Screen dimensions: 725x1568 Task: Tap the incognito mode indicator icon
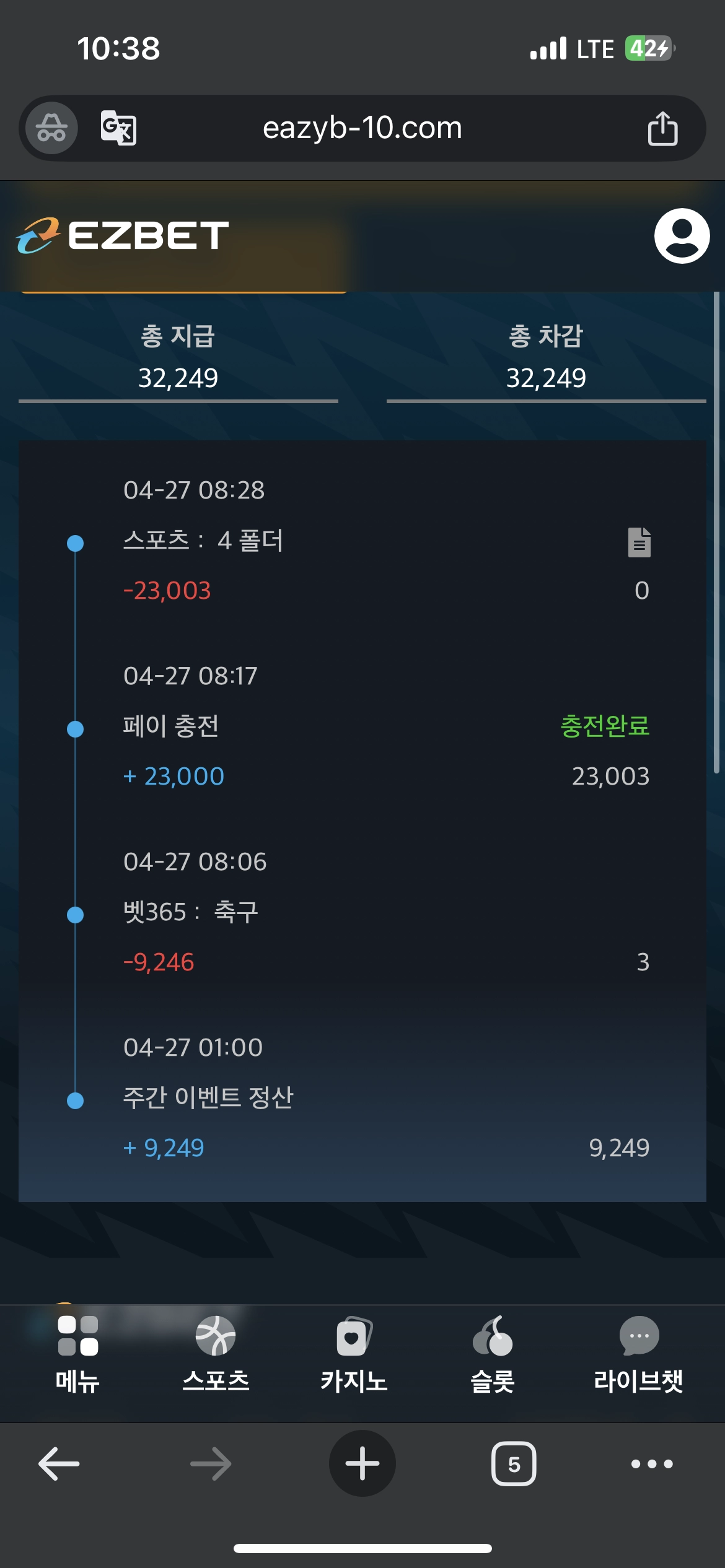click(x=51, y=127)
